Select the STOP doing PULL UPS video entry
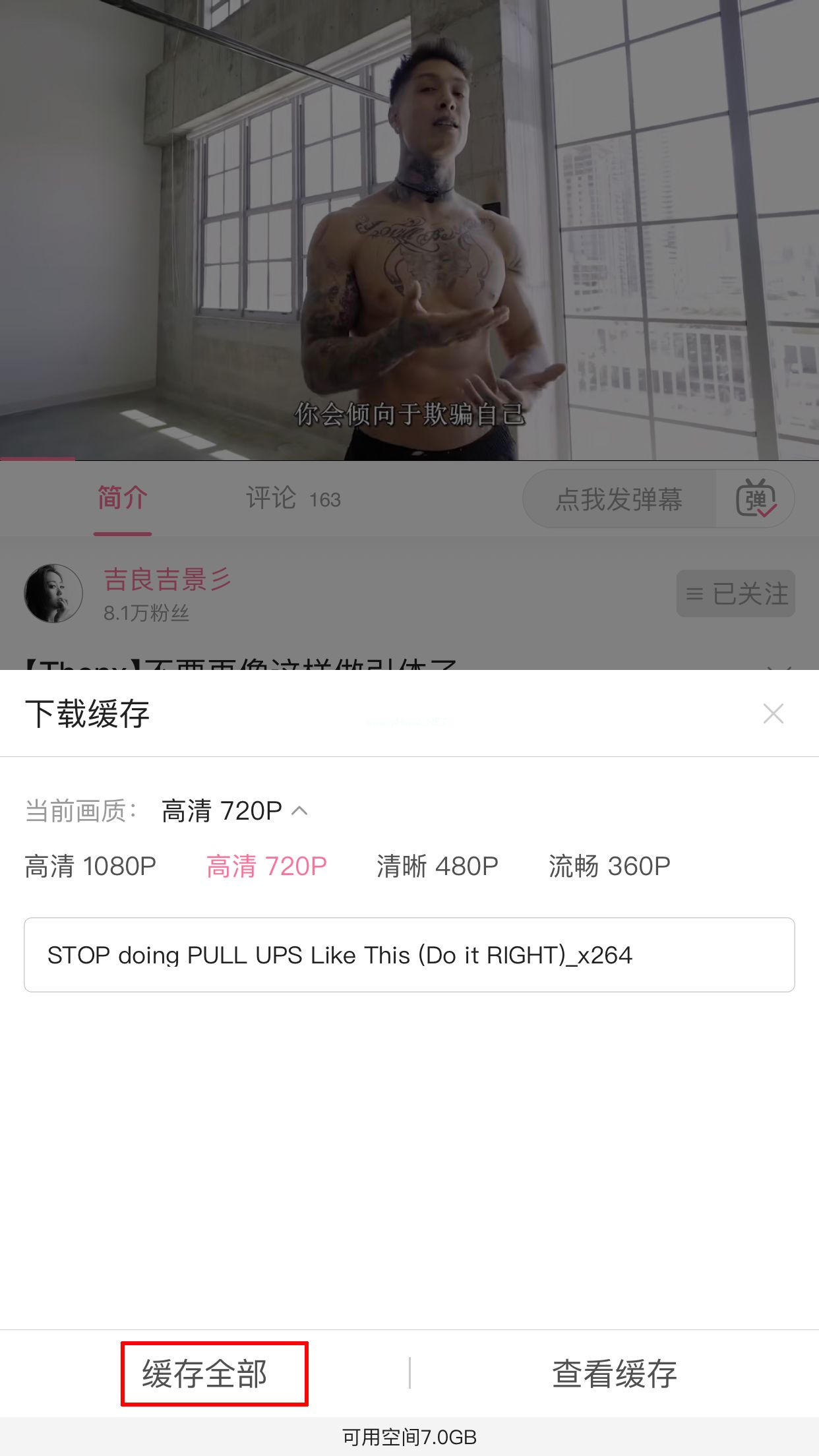Image resolution: width=819 pixels, height=1456 pixels. [x=409, y=955]
